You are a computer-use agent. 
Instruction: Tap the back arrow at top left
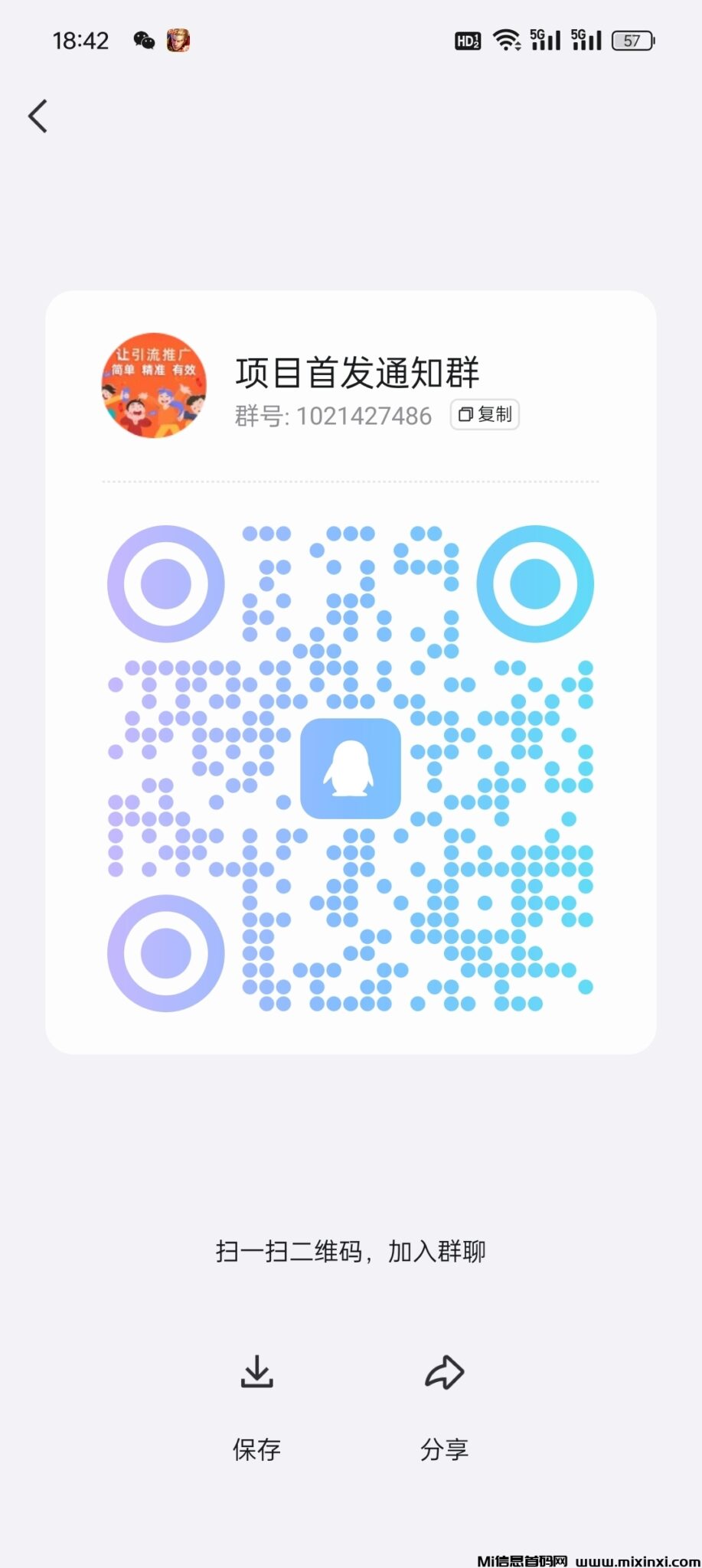[x=38, y=116]
